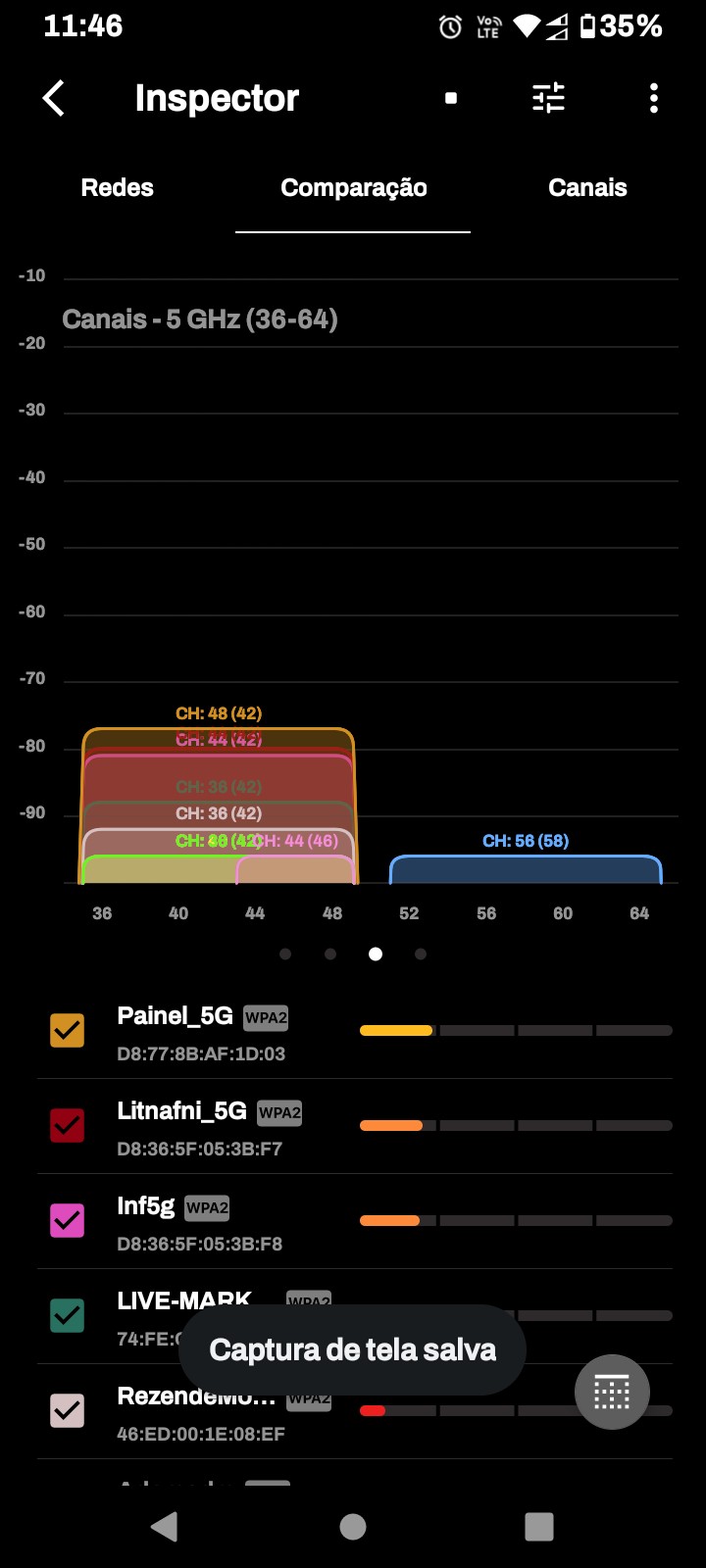Select the Comparação tab
Viewport: 706px width, 1568px height.
pyautogui.click(x=353, y=188)
